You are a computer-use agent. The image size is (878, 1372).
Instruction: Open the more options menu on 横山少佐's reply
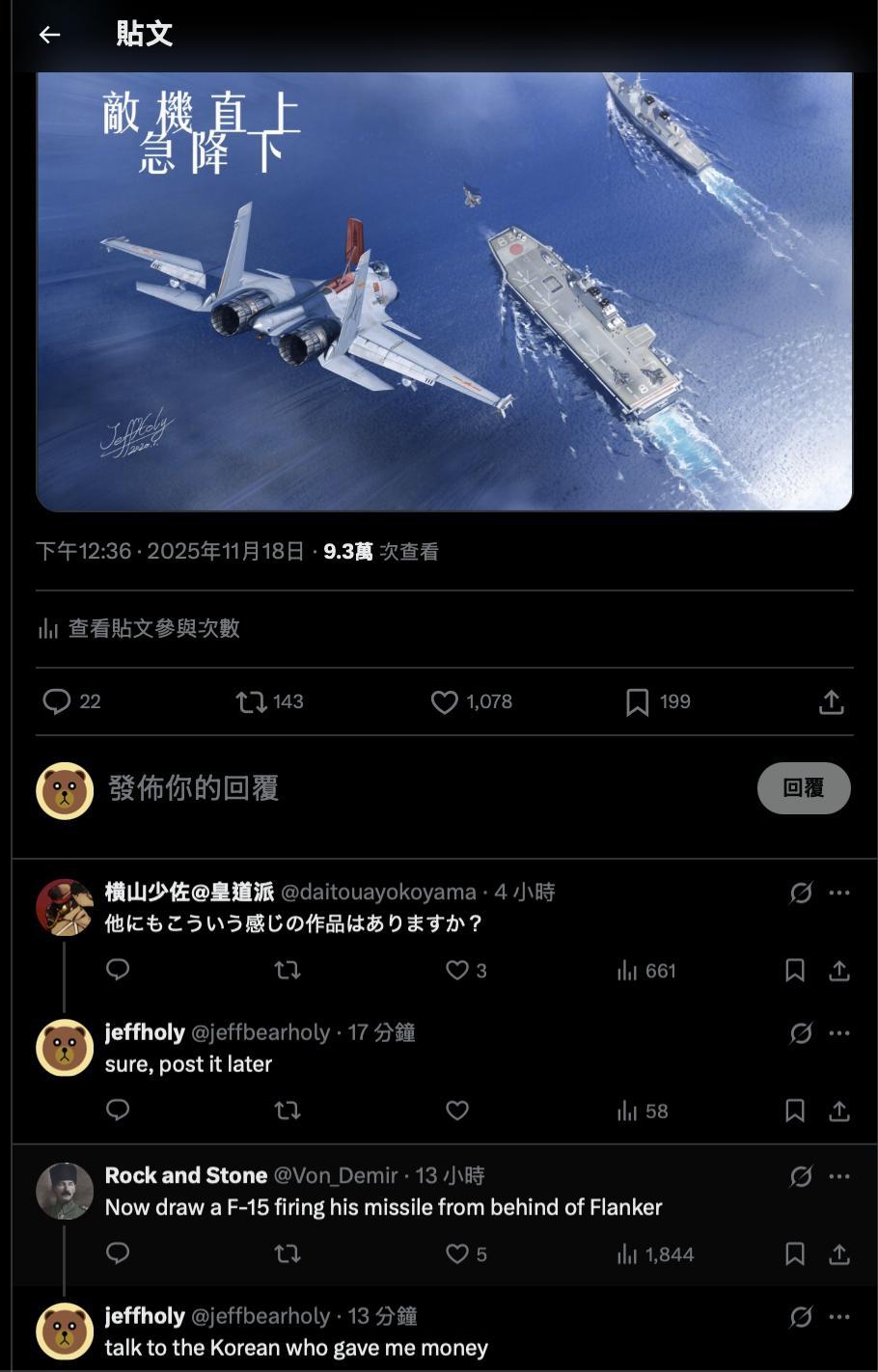pyautogui.click(x=837, y=892)
